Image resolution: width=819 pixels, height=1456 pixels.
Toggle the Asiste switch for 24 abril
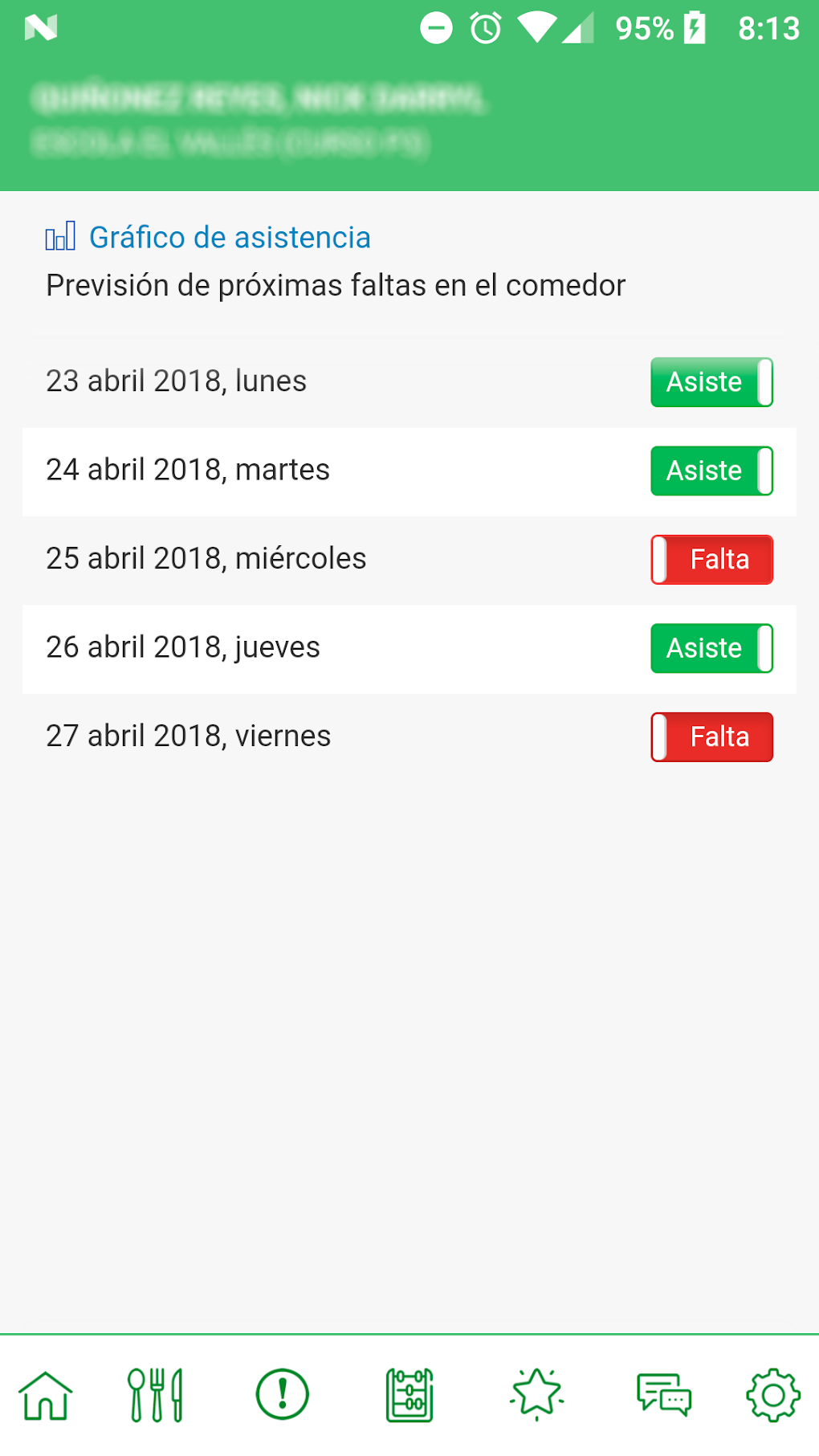(x=711, y=471)
